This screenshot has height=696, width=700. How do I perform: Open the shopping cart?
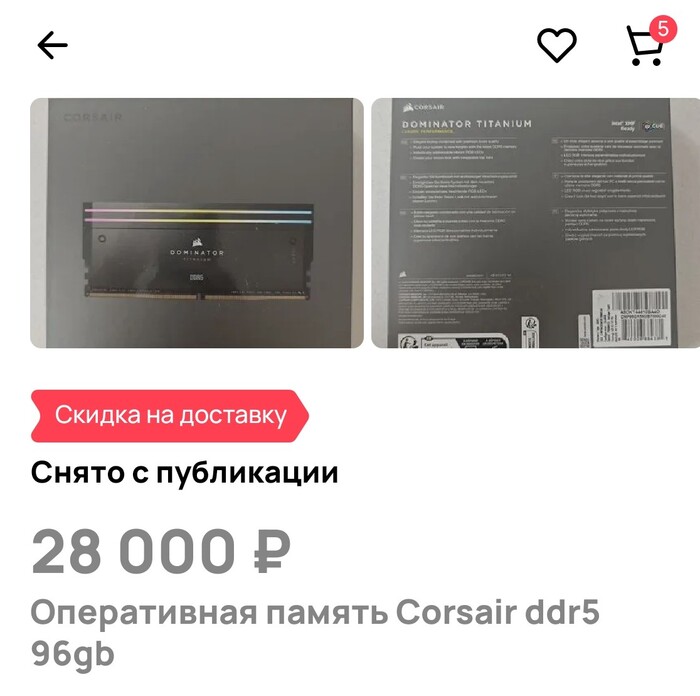646,45
